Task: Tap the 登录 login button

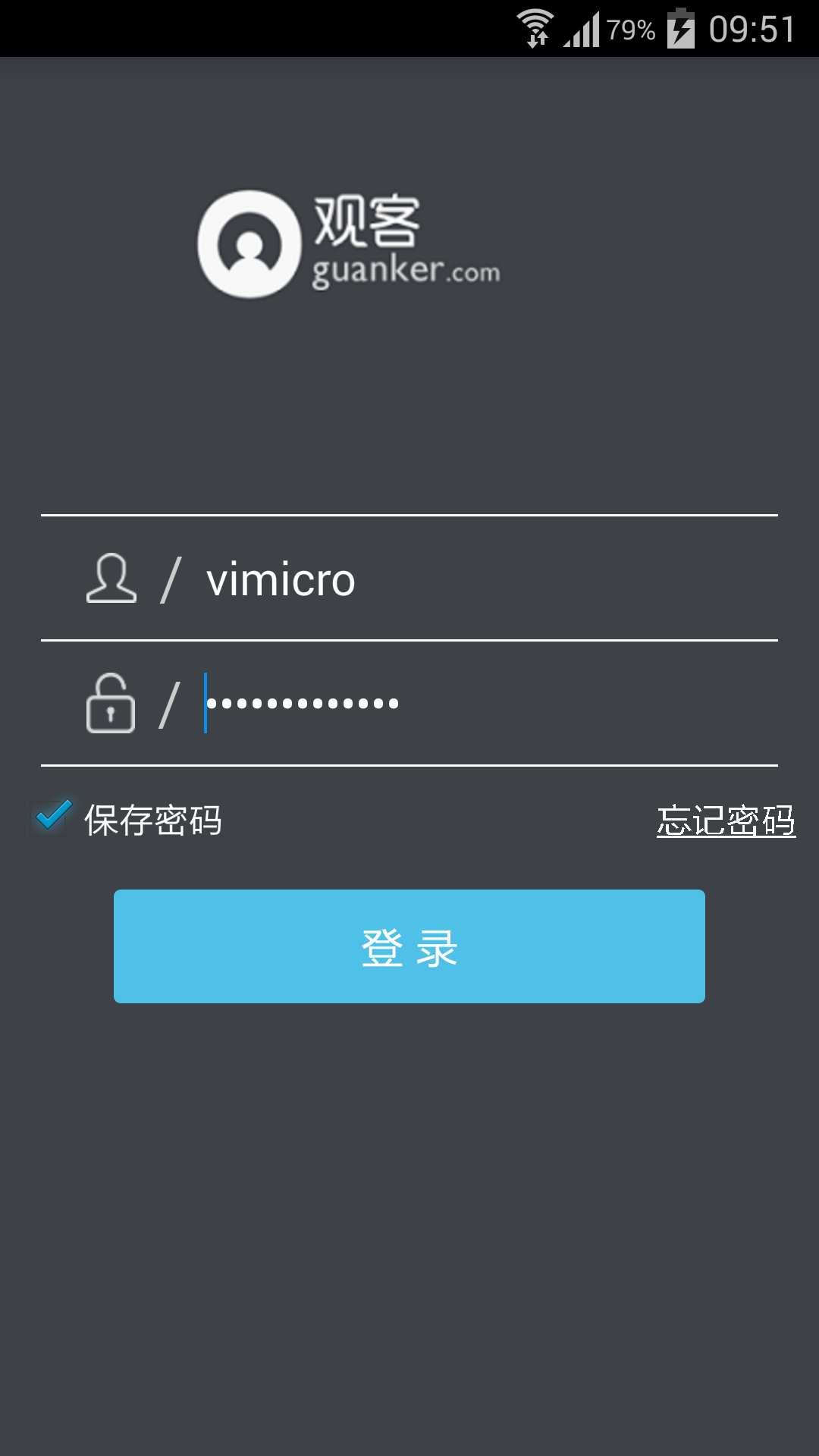Action: [409, 946]
